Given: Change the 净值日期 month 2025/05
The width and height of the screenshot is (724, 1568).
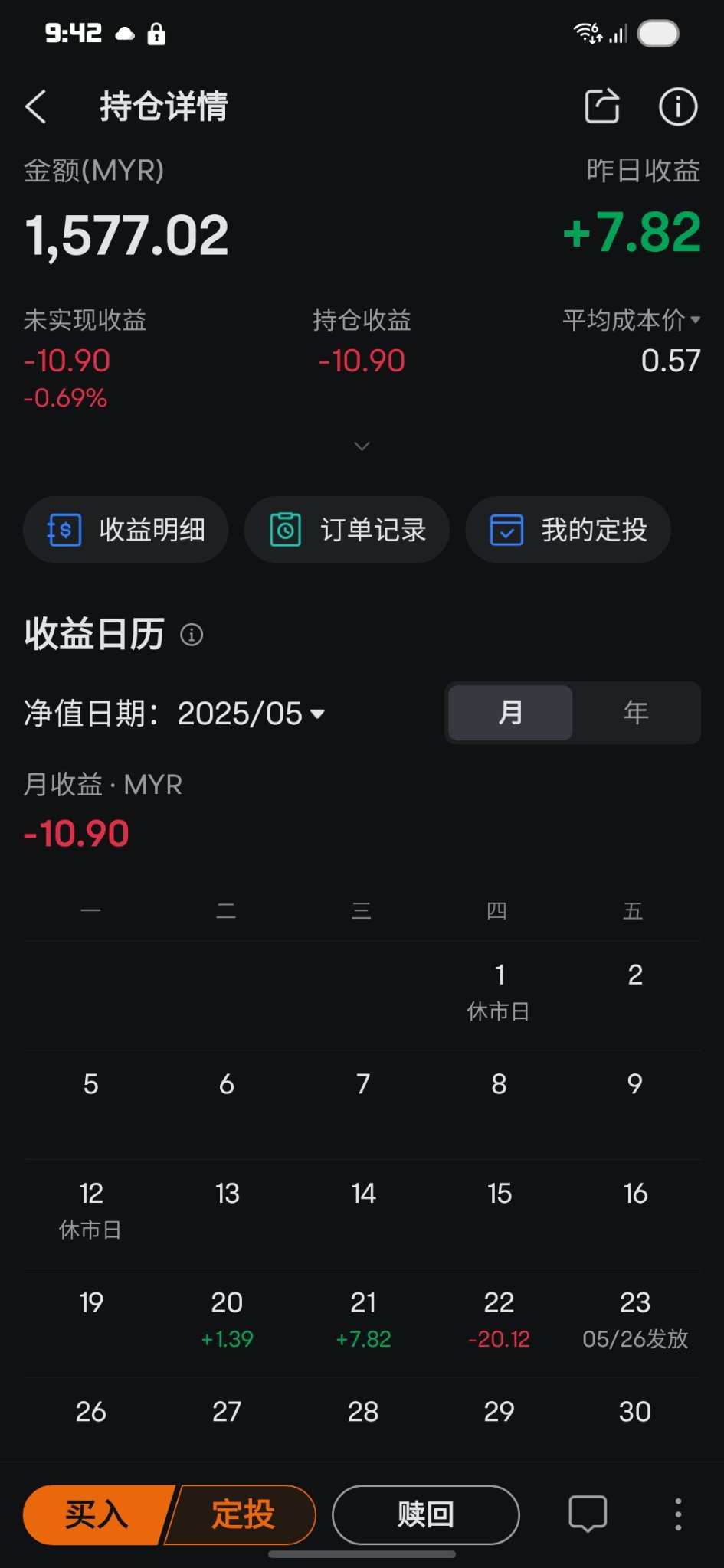Looking at the screenshot, I should [251, 714].
